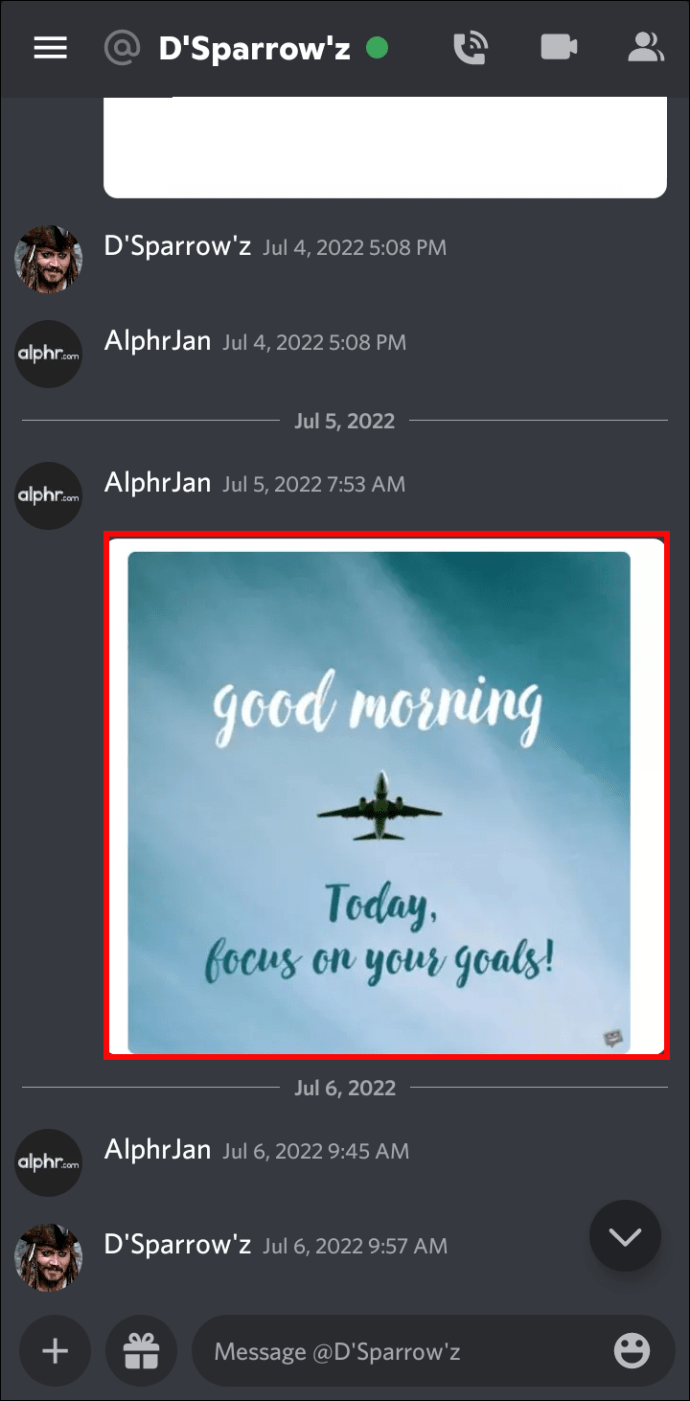690x1401 pixels.
Task: View D'Sparrow'z avatar at Jul 4 message
Action: pos(48,259)
